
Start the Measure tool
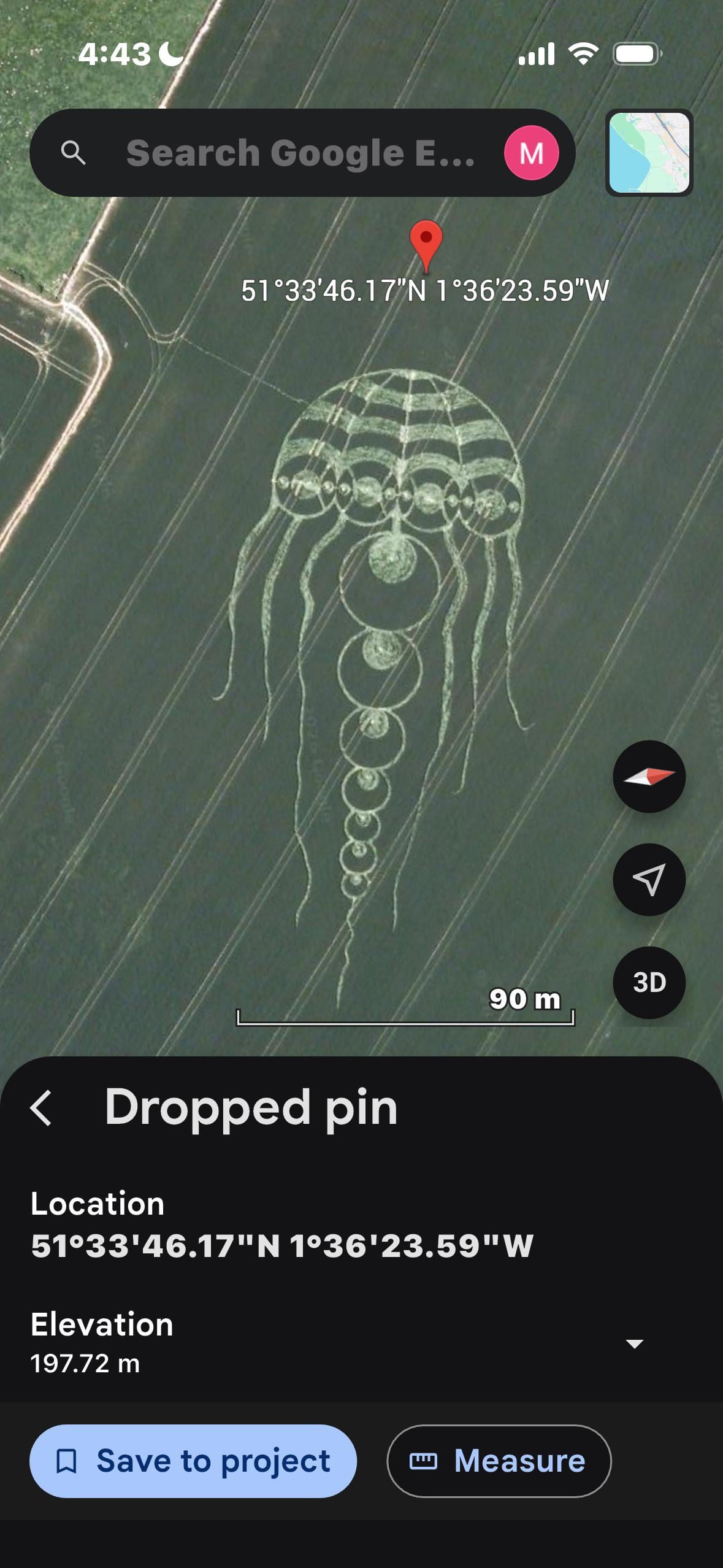(x=499, y=1461)
